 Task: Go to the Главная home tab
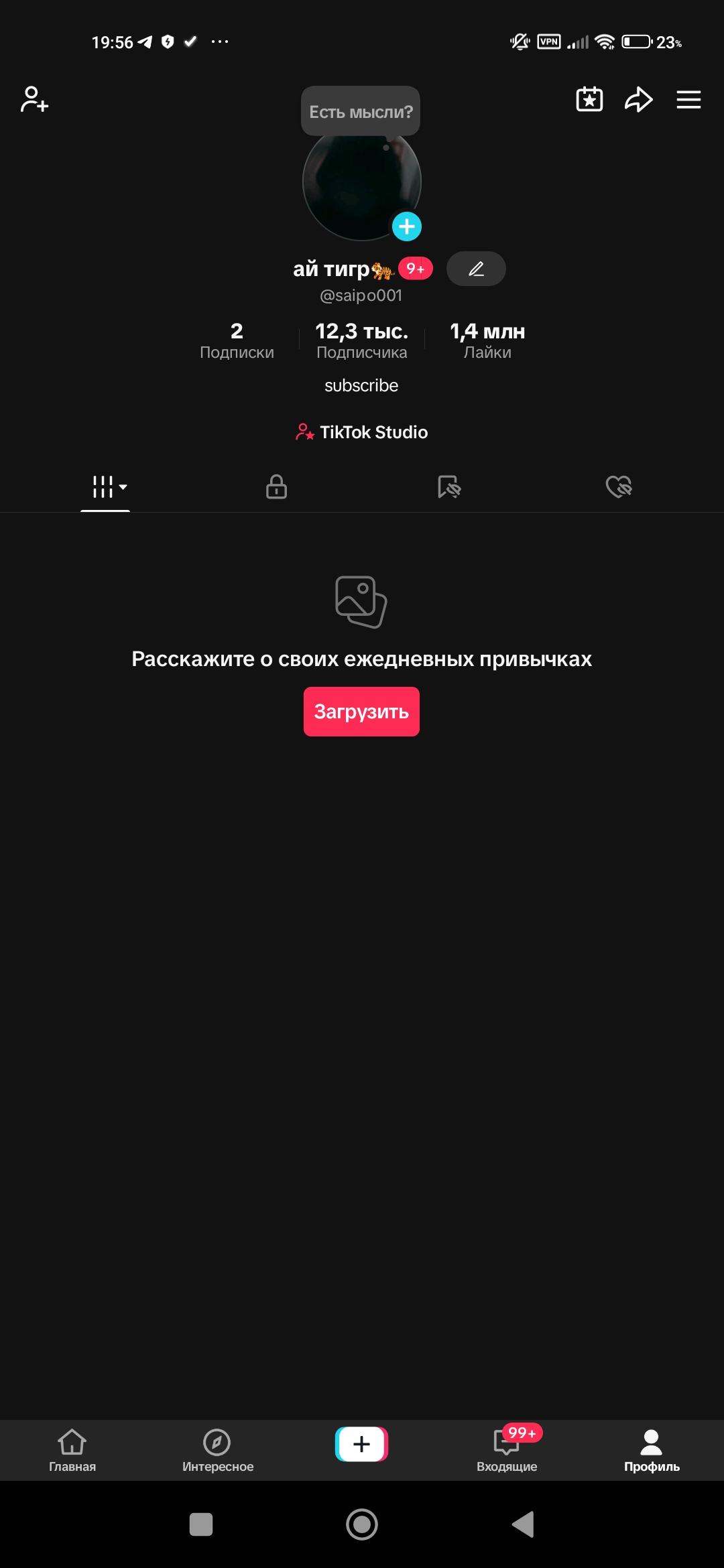[x=72, y=1451]
